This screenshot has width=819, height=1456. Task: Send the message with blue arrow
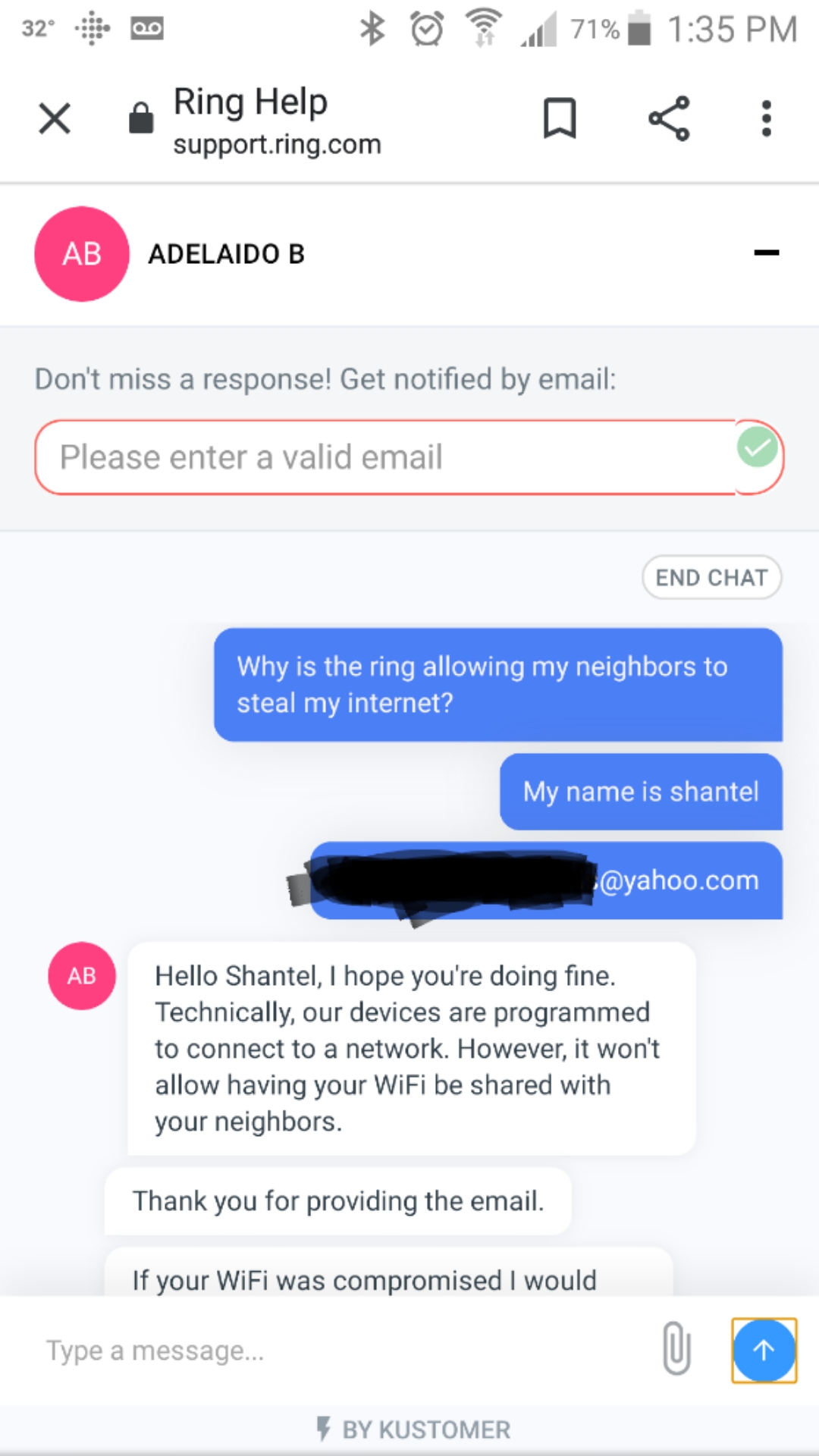click(764, 1350)
